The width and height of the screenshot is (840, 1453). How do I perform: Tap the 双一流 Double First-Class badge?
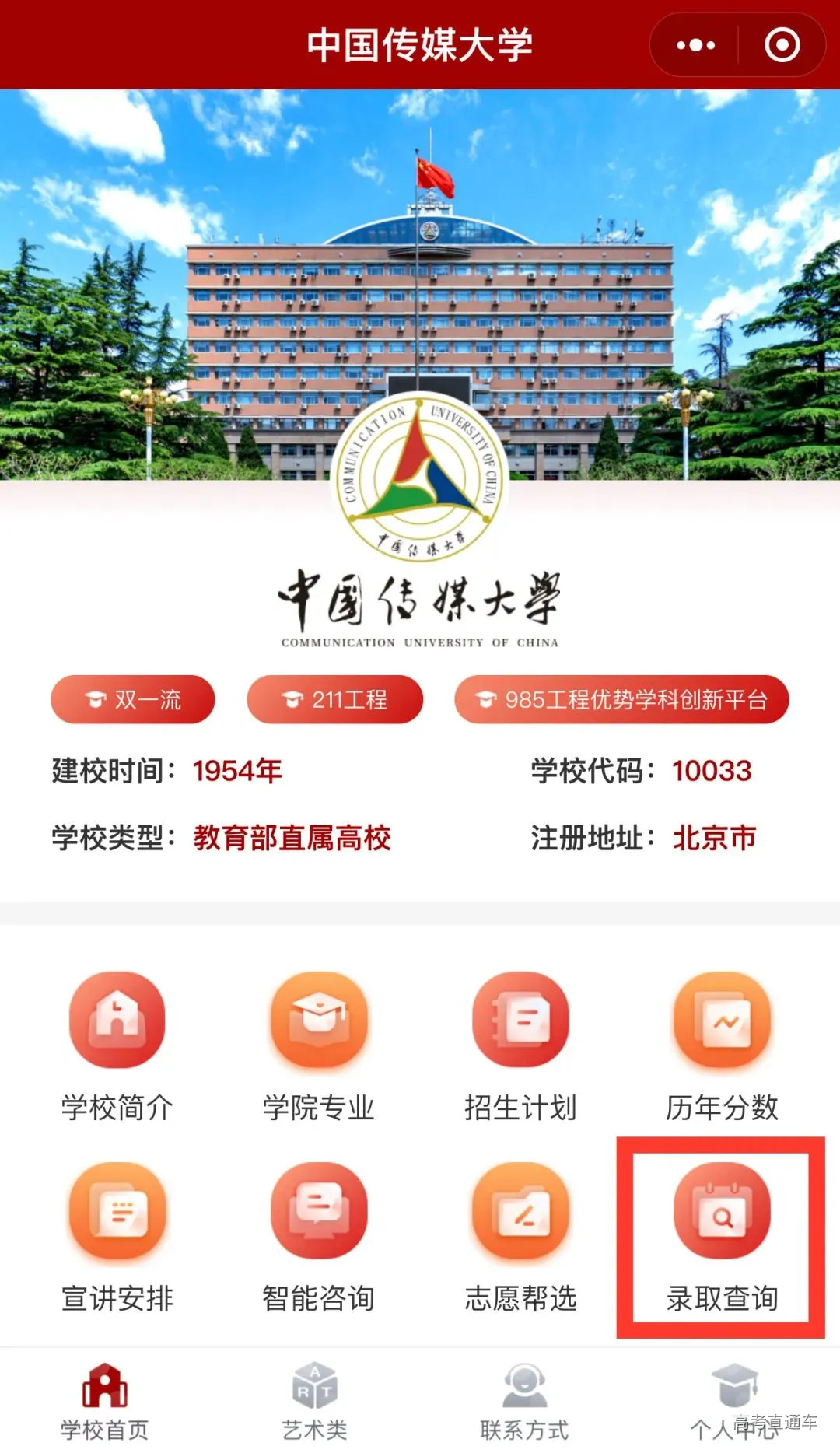click(132, 699)
